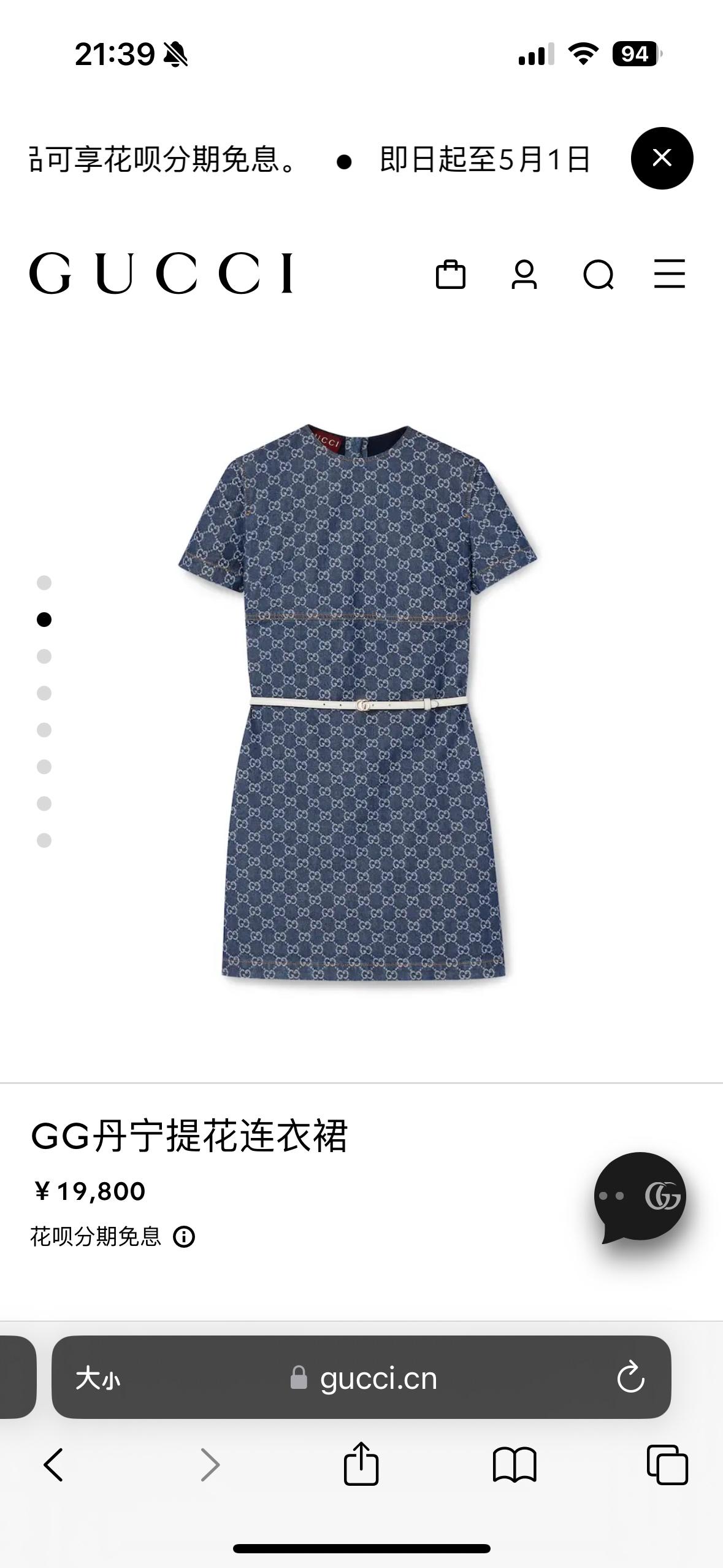Screen dimensions: 723x1568
Task: Show all open Safari tabs
Action: click(x=667, y=1465)
